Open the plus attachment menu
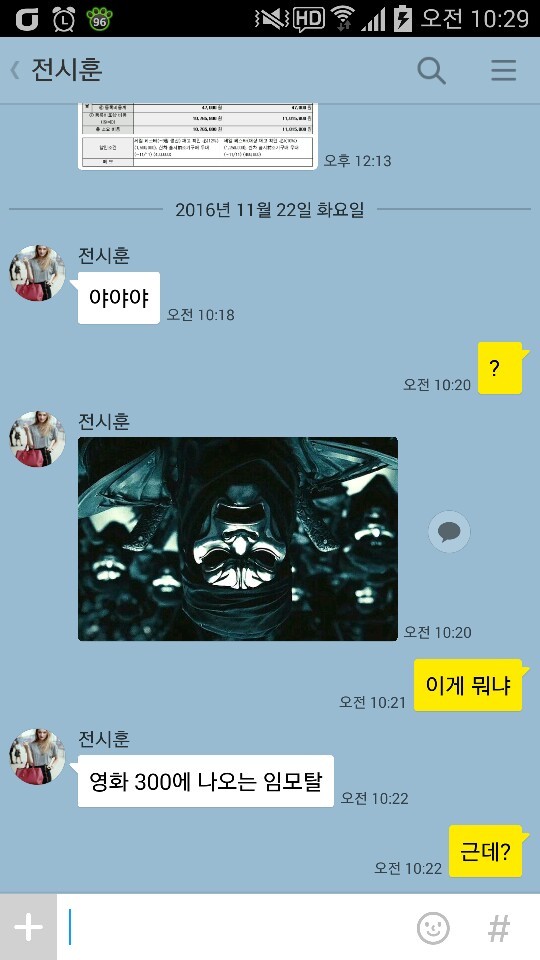Screen dimensions: 540x960 (28, 927)
